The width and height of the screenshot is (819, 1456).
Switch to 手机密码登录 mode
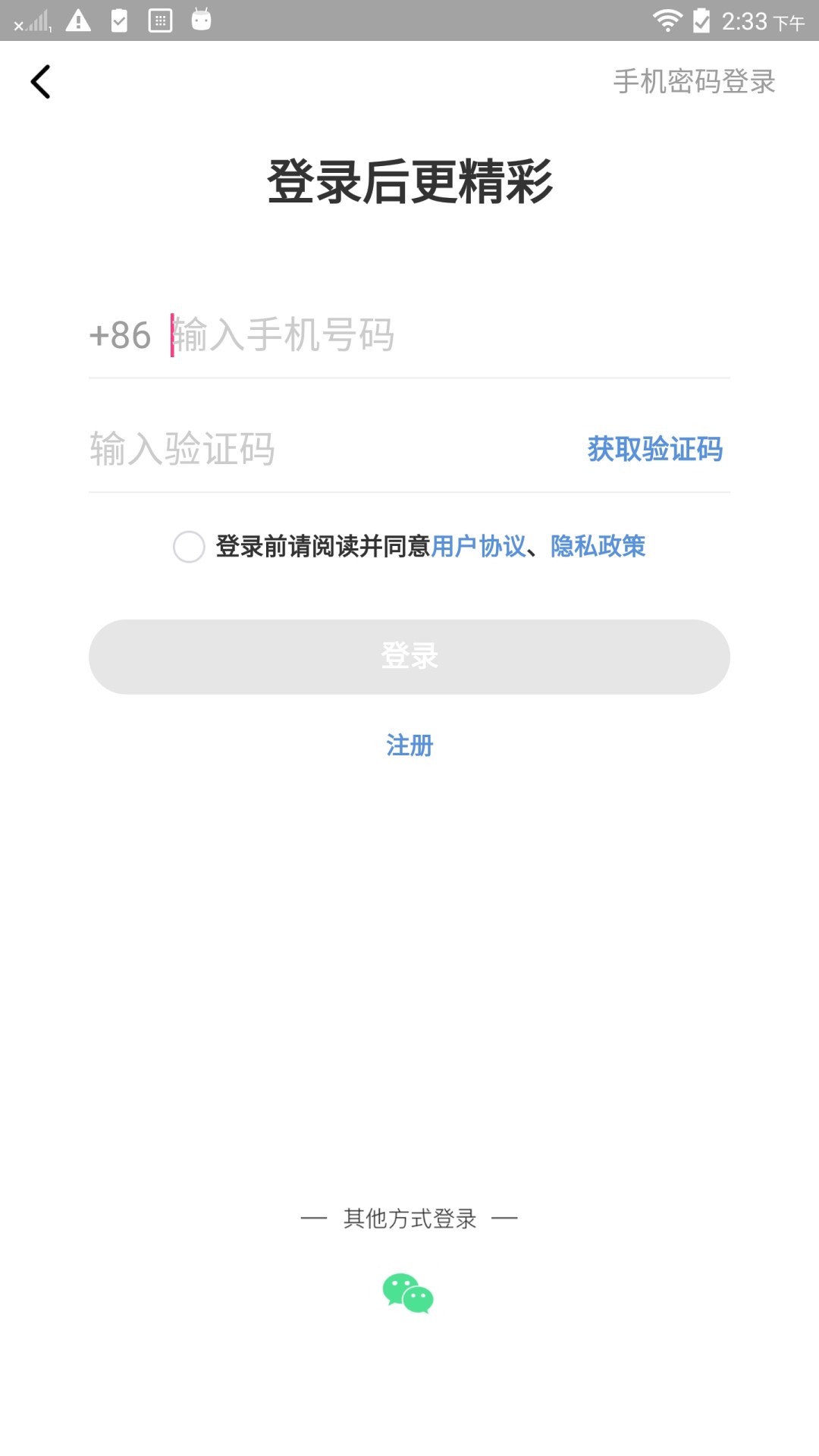(x=695, y=82)
